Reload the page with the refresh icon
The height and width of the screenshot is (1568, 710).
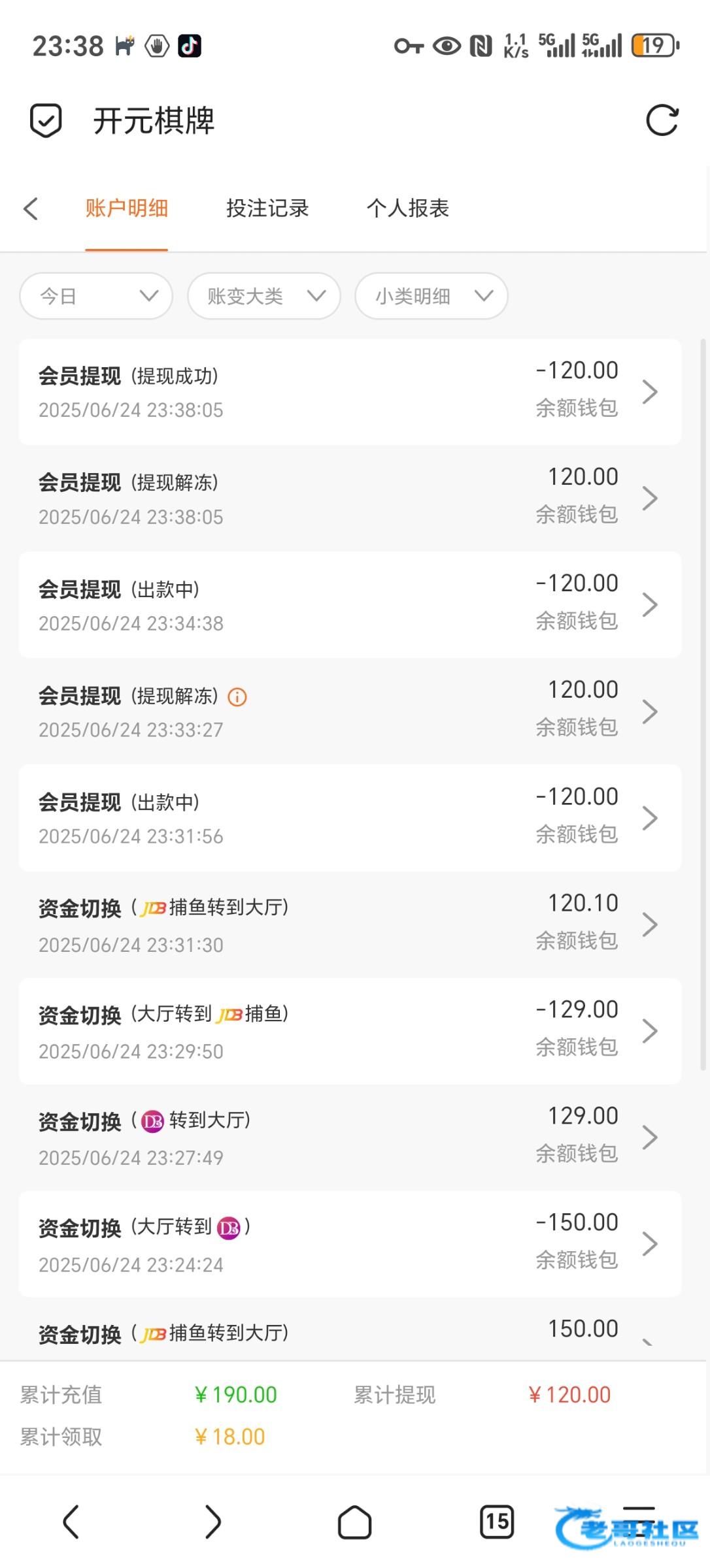tap(662, 120)
